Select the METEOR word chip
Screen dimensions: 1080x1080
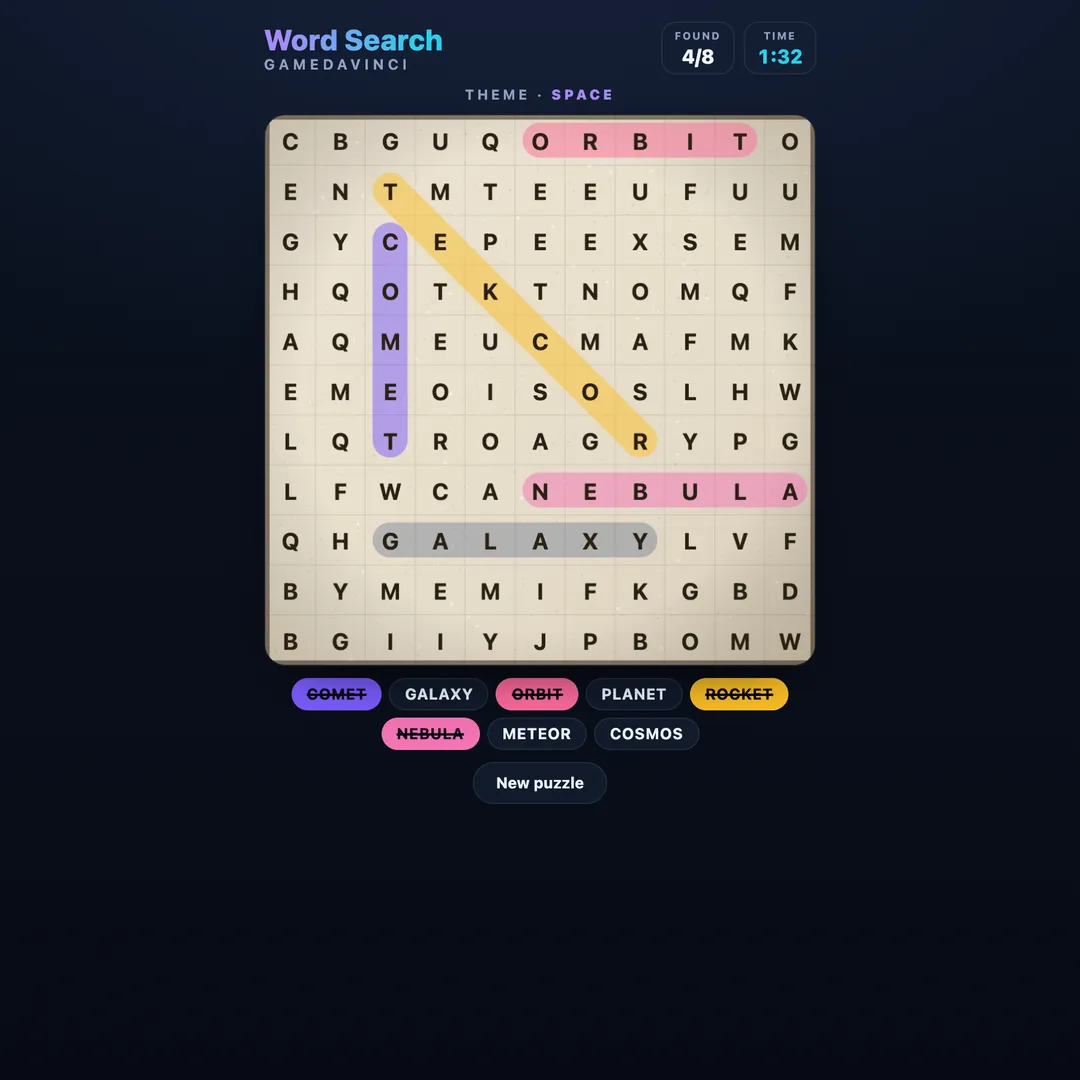536,734
